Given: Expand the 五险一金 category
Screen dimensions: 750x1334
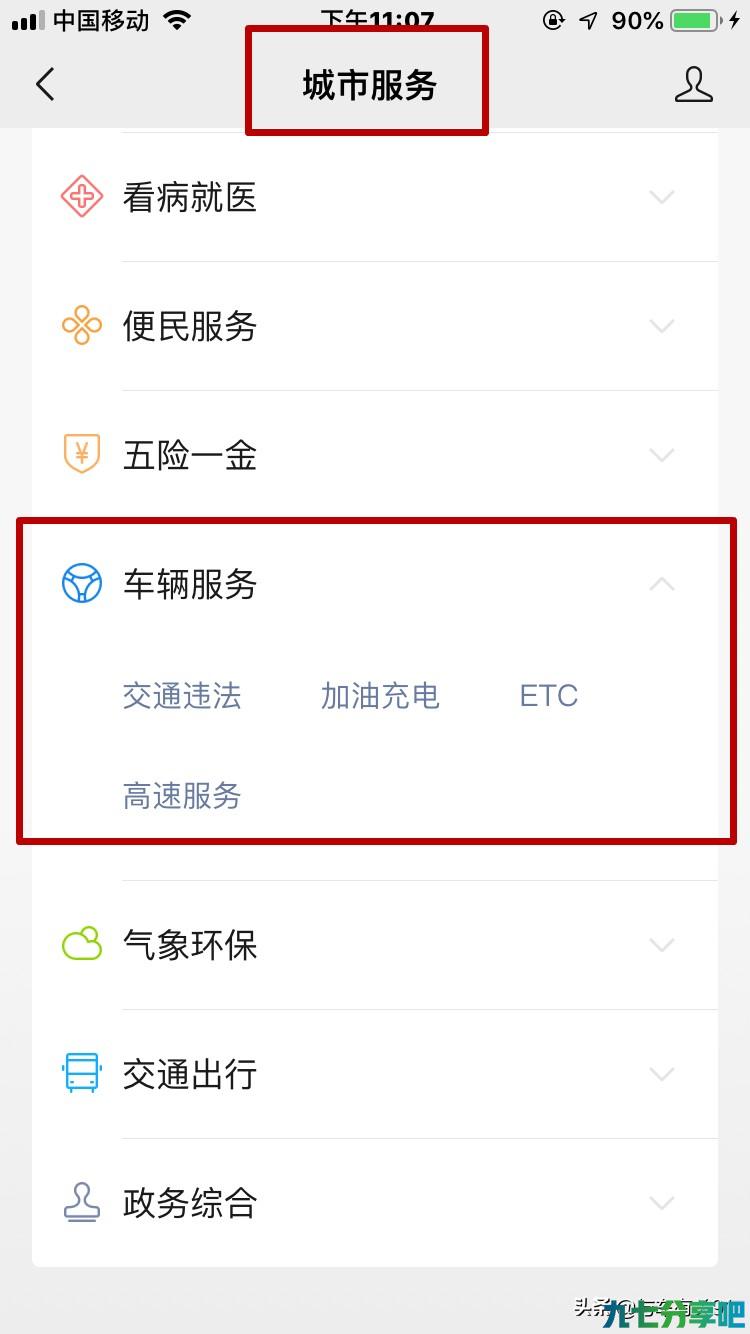Looking at the screenshot, I should click(375, 455).
